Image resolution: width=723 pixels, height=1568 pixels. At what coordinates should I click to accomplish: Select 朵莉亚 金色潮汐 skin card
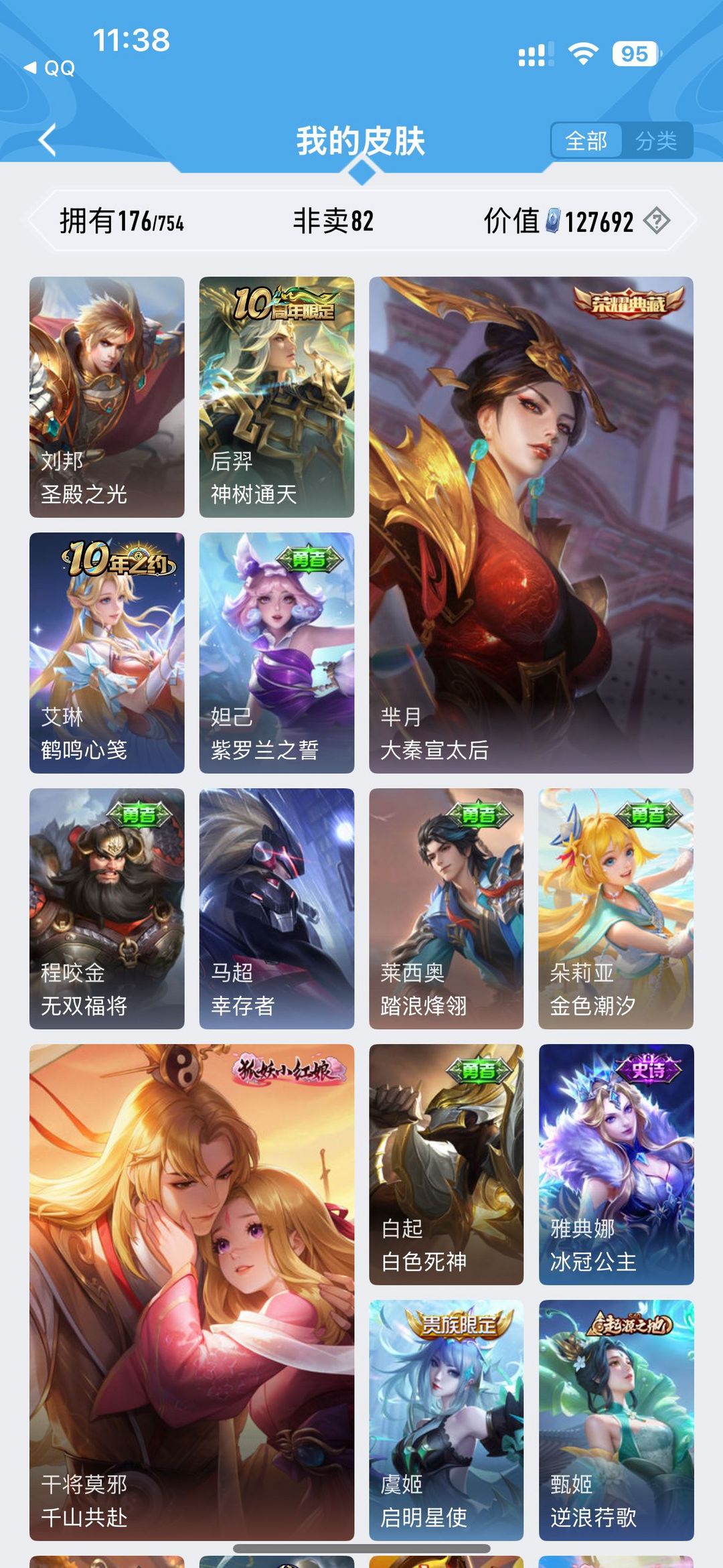click(x=616, y=909)
